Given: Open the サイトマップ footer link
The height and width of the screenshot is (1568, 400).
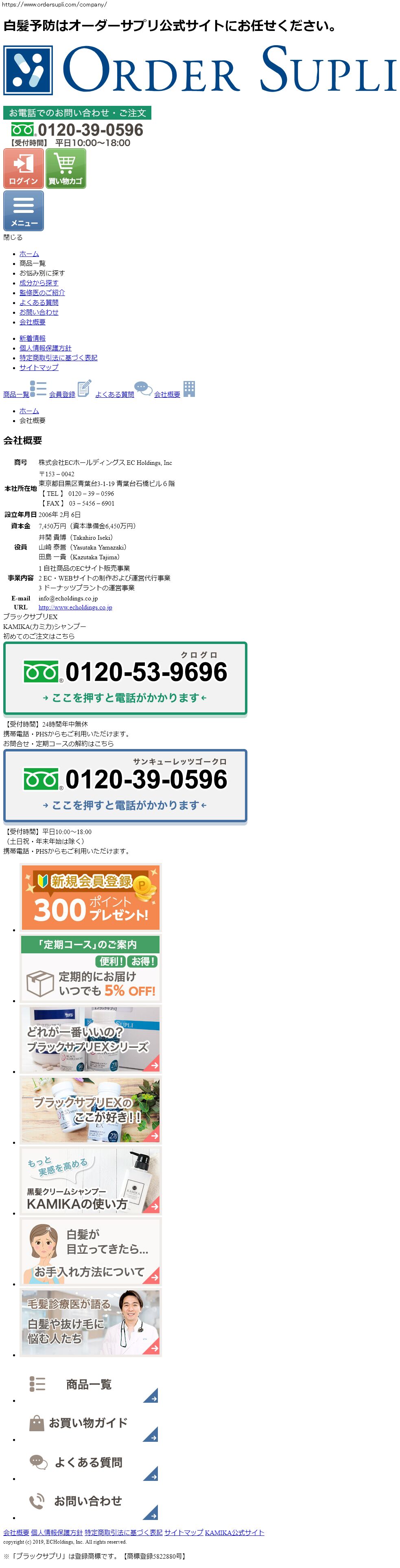Looking at the screenshot, I should [x=184, y=1533].
